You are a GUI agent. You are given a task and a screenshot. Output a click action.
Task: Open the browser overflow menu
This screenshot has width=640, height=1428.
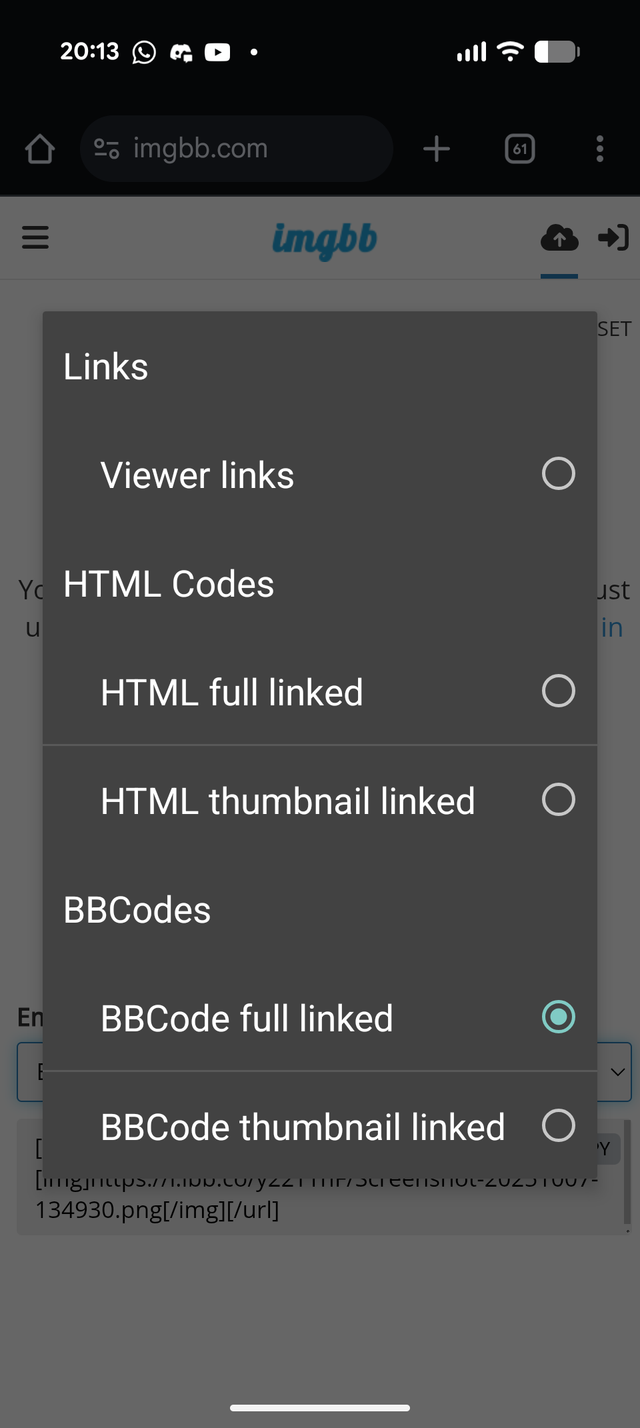[599, 150]
